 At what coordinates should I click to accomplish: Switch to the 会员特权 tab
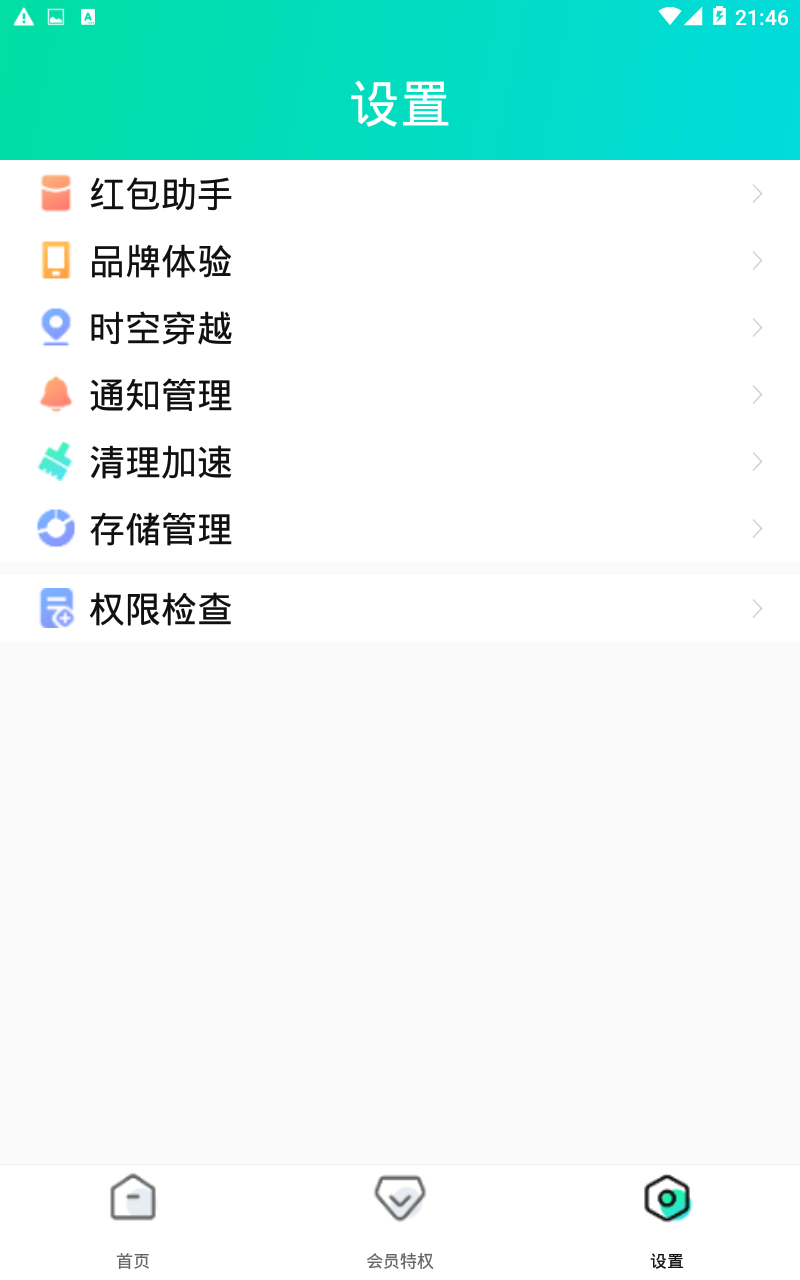400,1222
